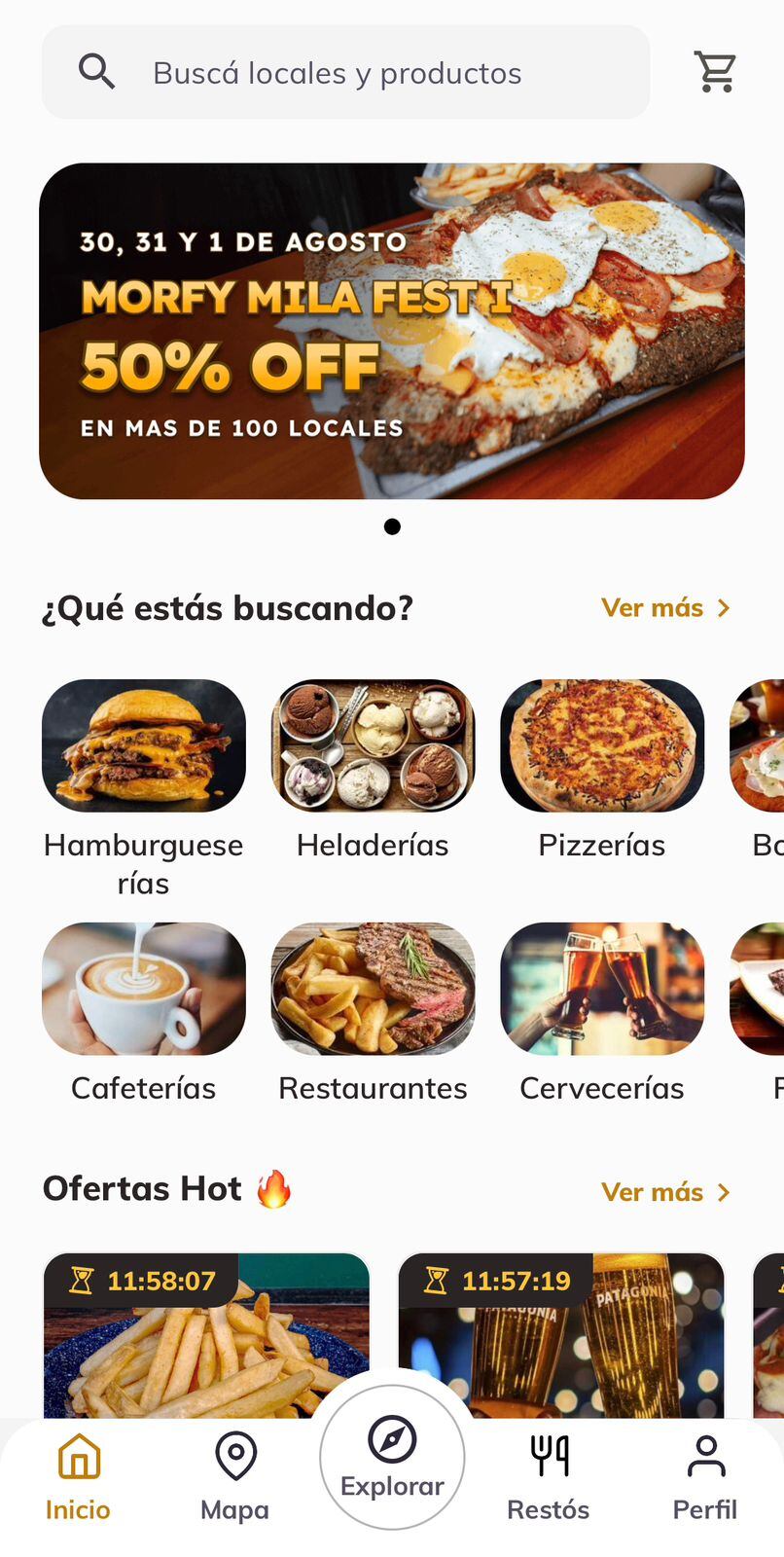784x1557 pixels.
Task: Open the Perfil tab
Action: tap(705, 1476)
